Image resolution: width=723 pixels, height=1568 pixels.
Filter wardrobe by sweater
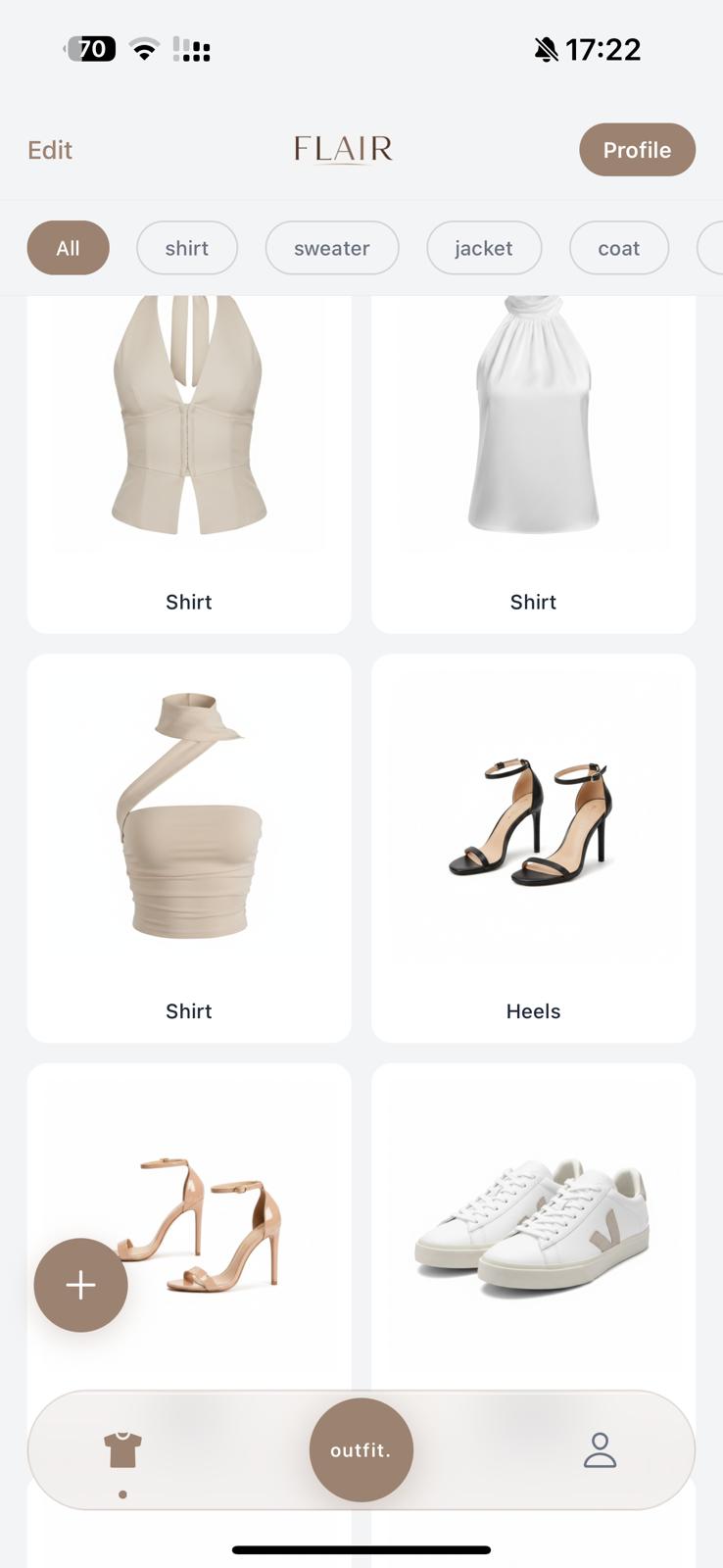[x=331, y=248]
